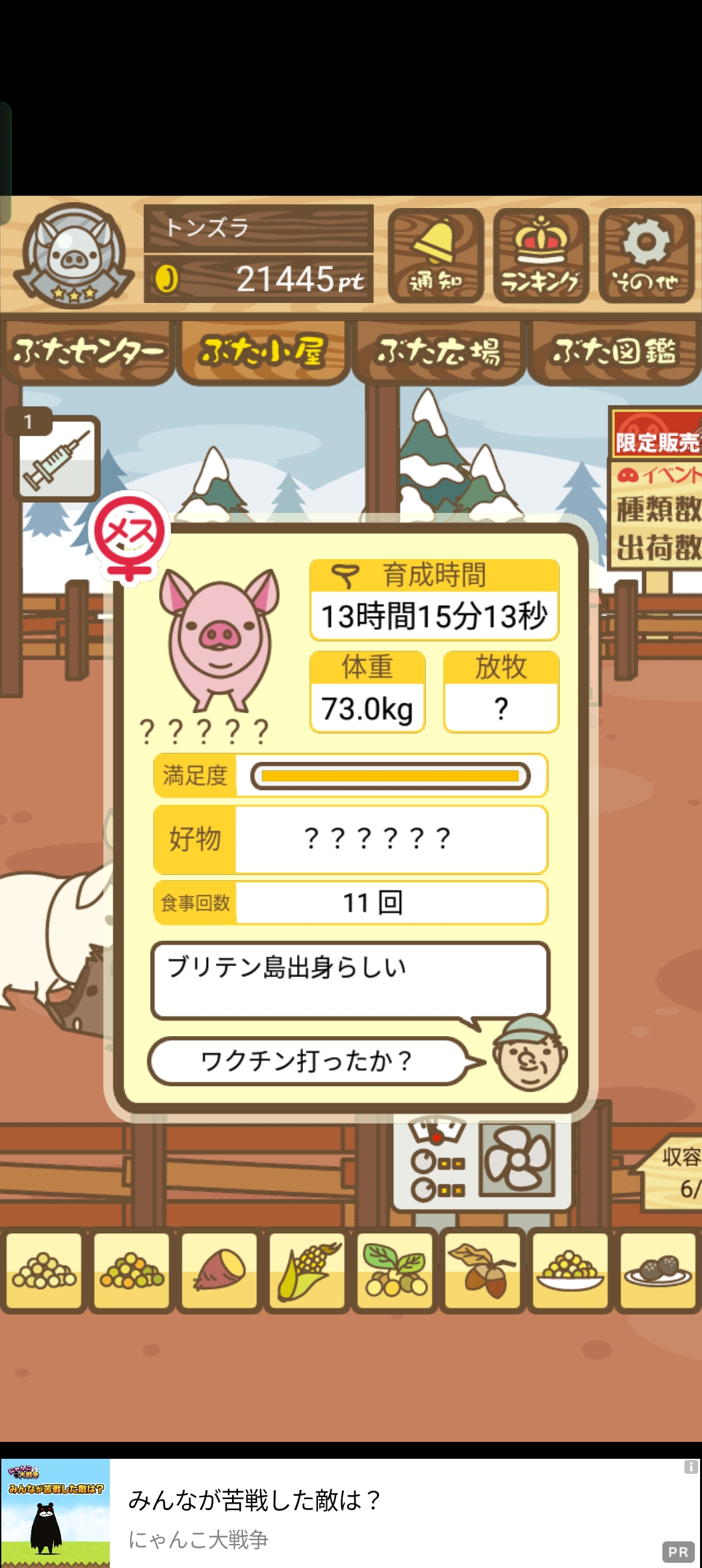Switch to the ぶた図鑑 tab
Screen dimensions: 702x1568
[614, 352]
